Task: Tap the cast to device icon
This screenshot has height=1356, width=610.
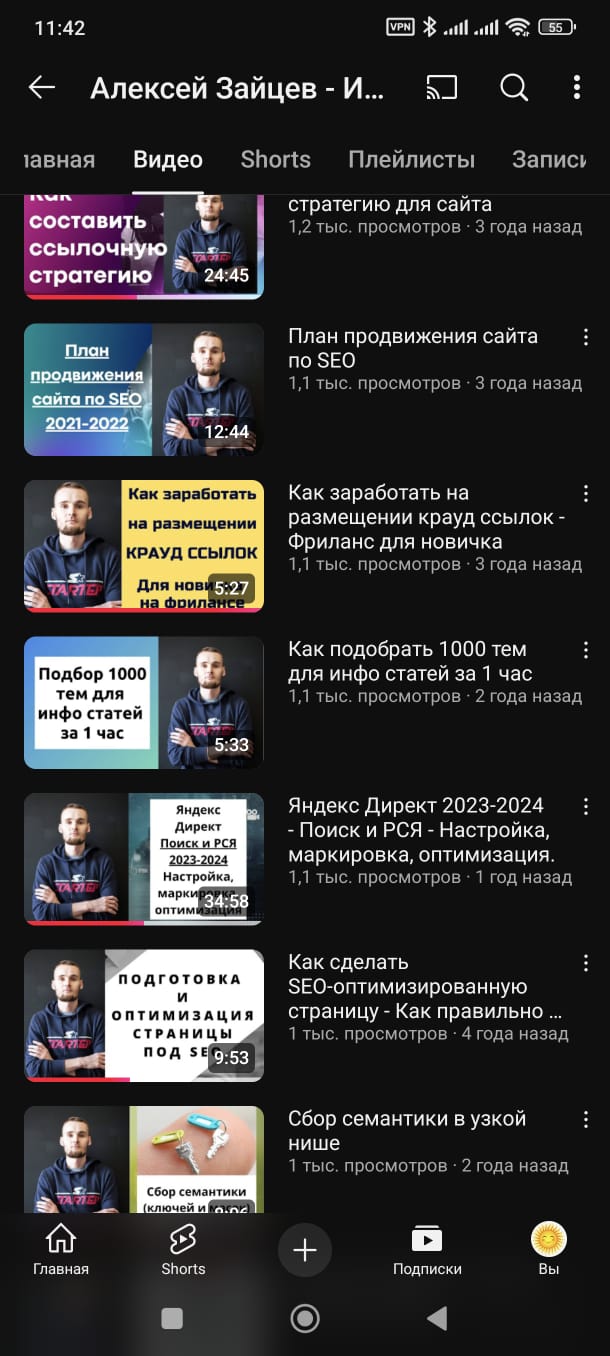Action: pos(441,88)
